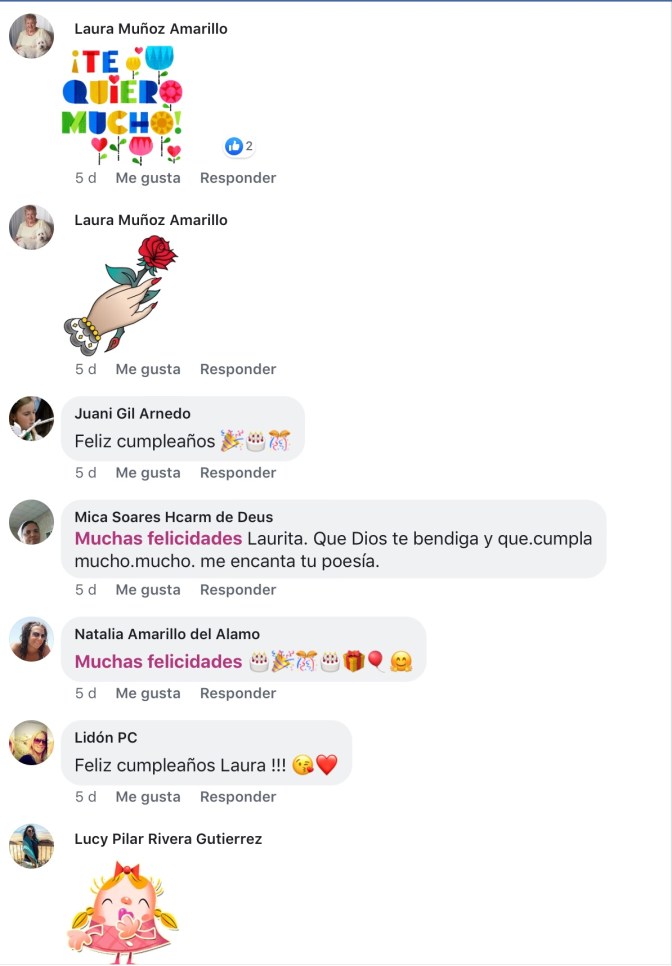672x966 pixels.
Task: Like Mica Soares Hcarm de Deus's comment
Action: (148, 590)
